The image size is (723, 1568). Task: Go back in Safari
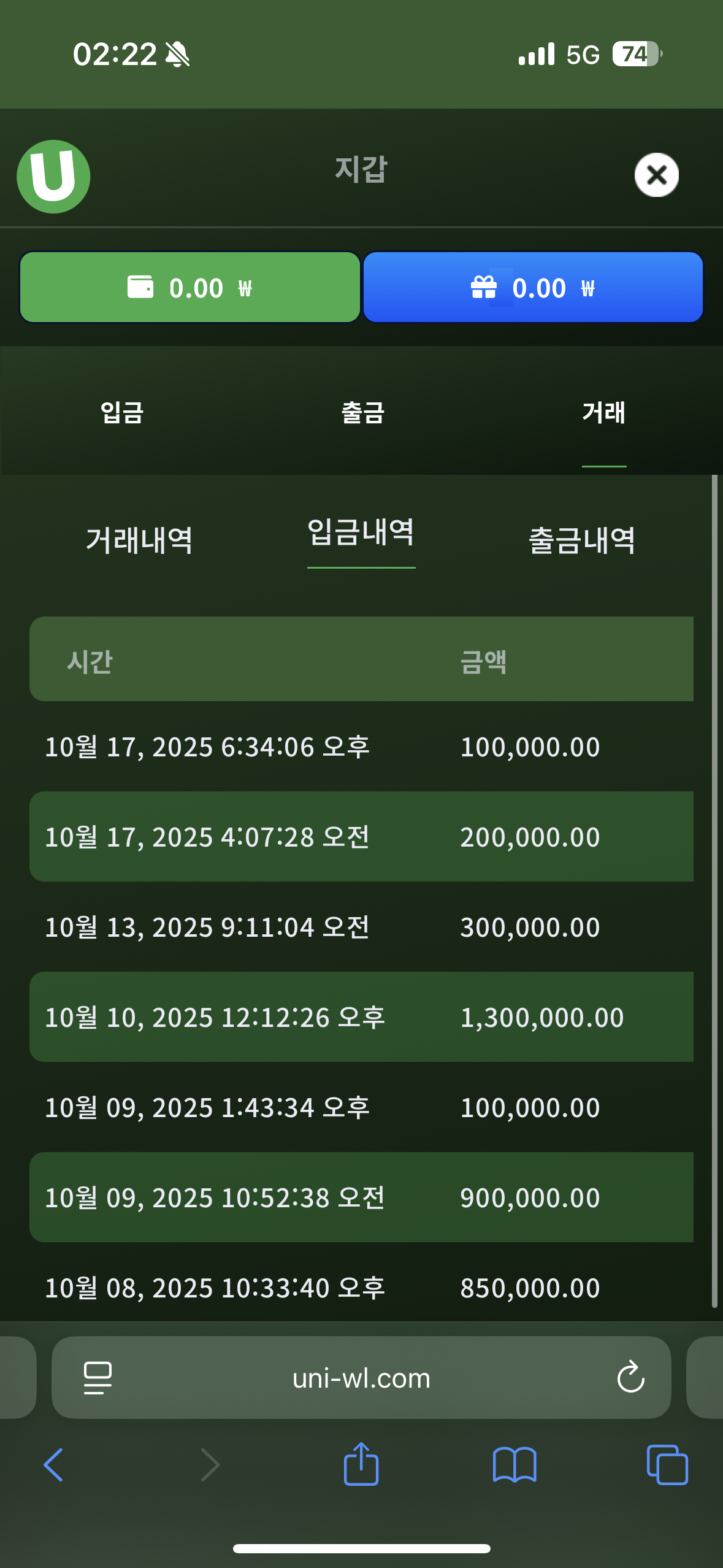(53, 1465)
